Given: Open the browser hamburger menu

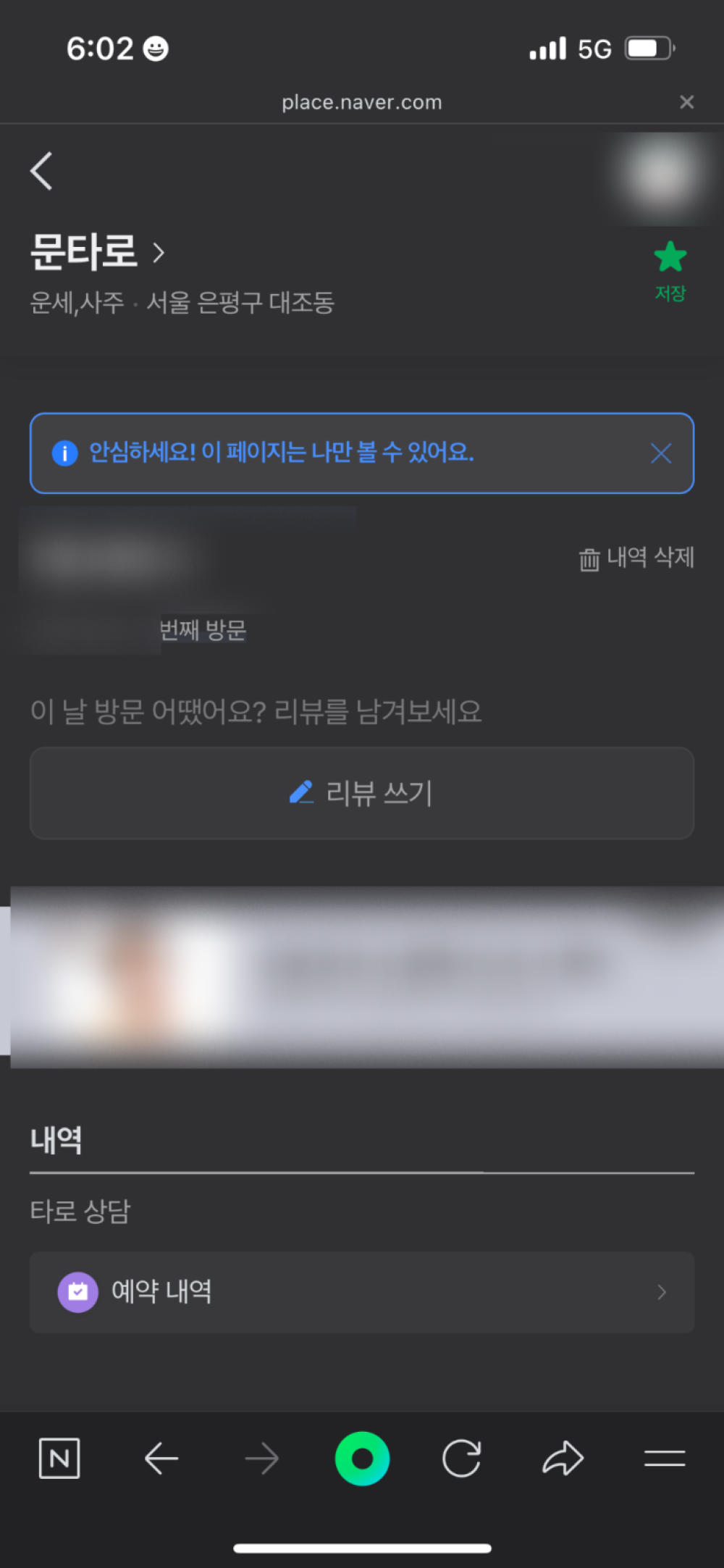Looking at the screenshot, I should 664,1458.
